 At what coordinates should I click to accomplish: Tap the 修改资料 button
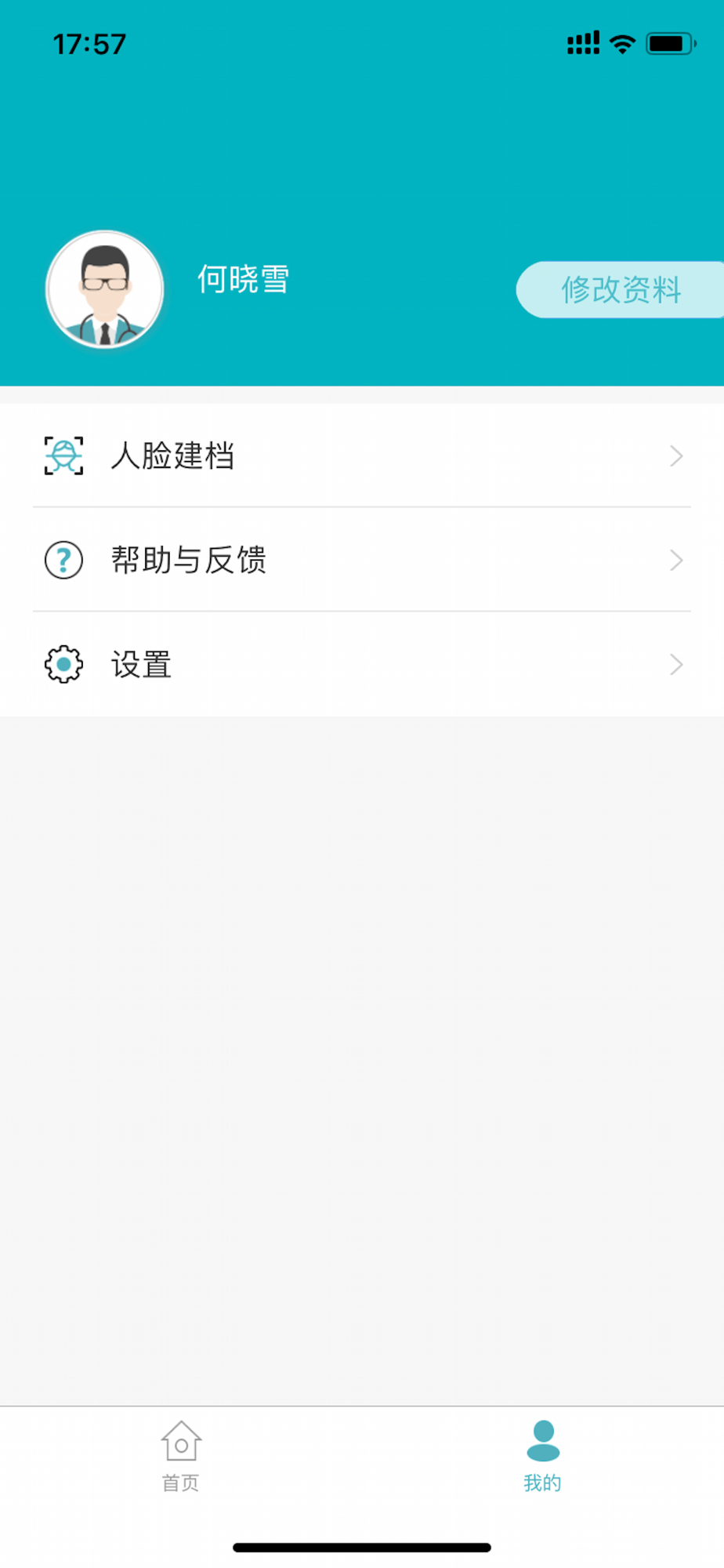click(x=621, y=289)
